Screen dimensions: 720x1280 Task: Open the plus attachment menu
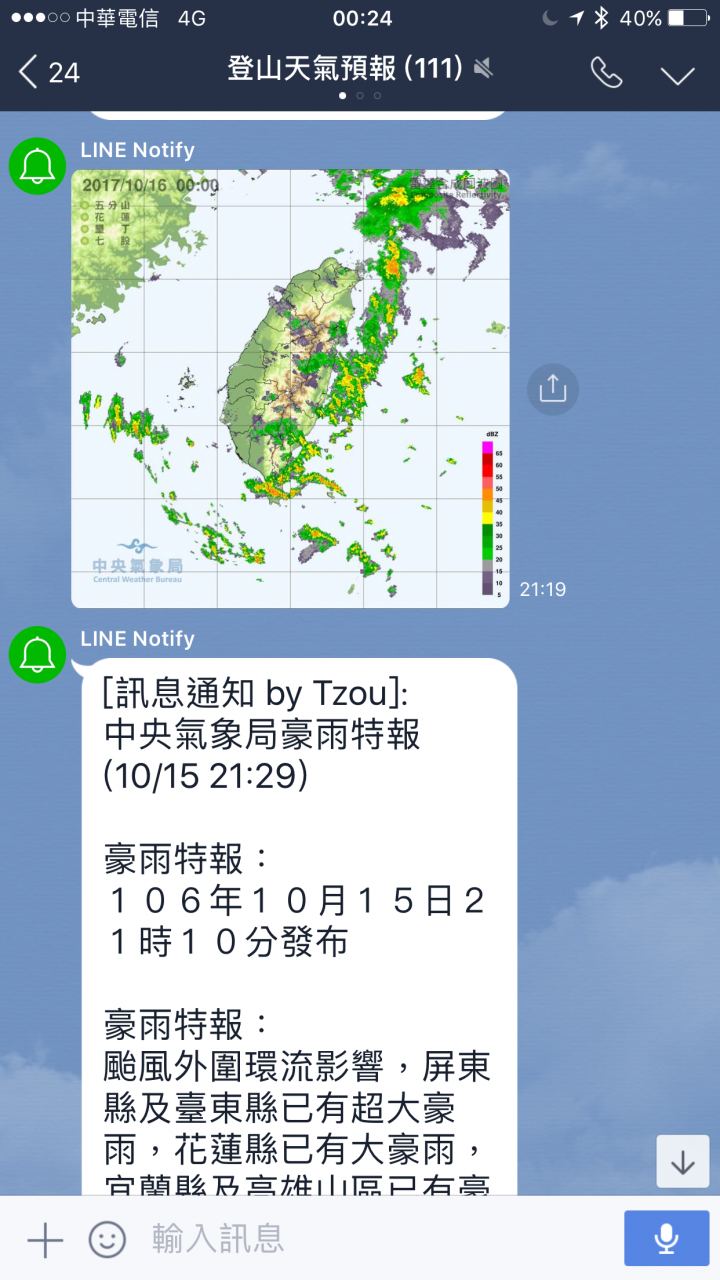45,1240
